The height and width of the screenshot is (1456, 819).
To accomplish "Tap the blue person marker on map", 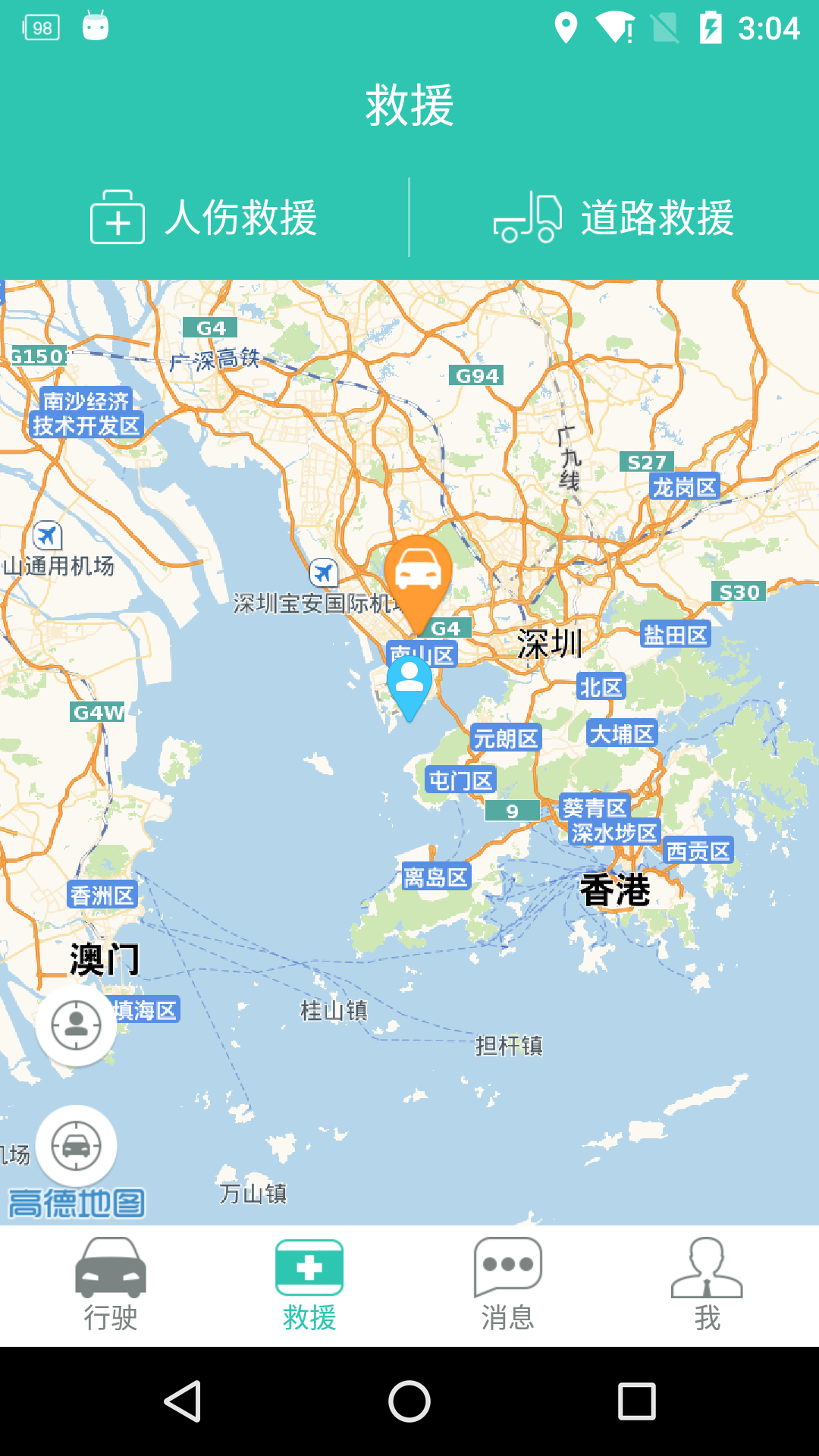I will [409, 680].
